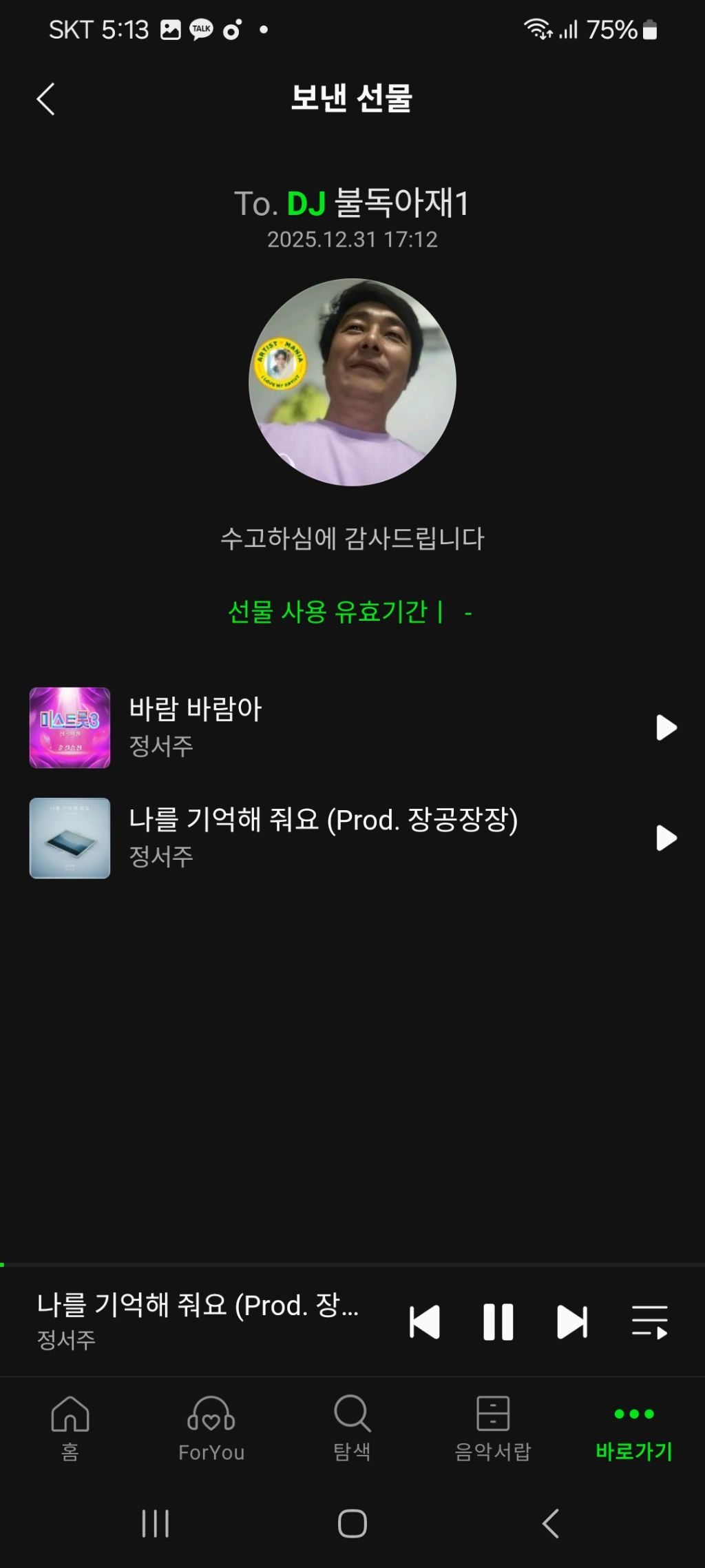Open DJ 불독아재1's profile picture
This screenshot has height=1568, width=705.
(x=352, y=382)
